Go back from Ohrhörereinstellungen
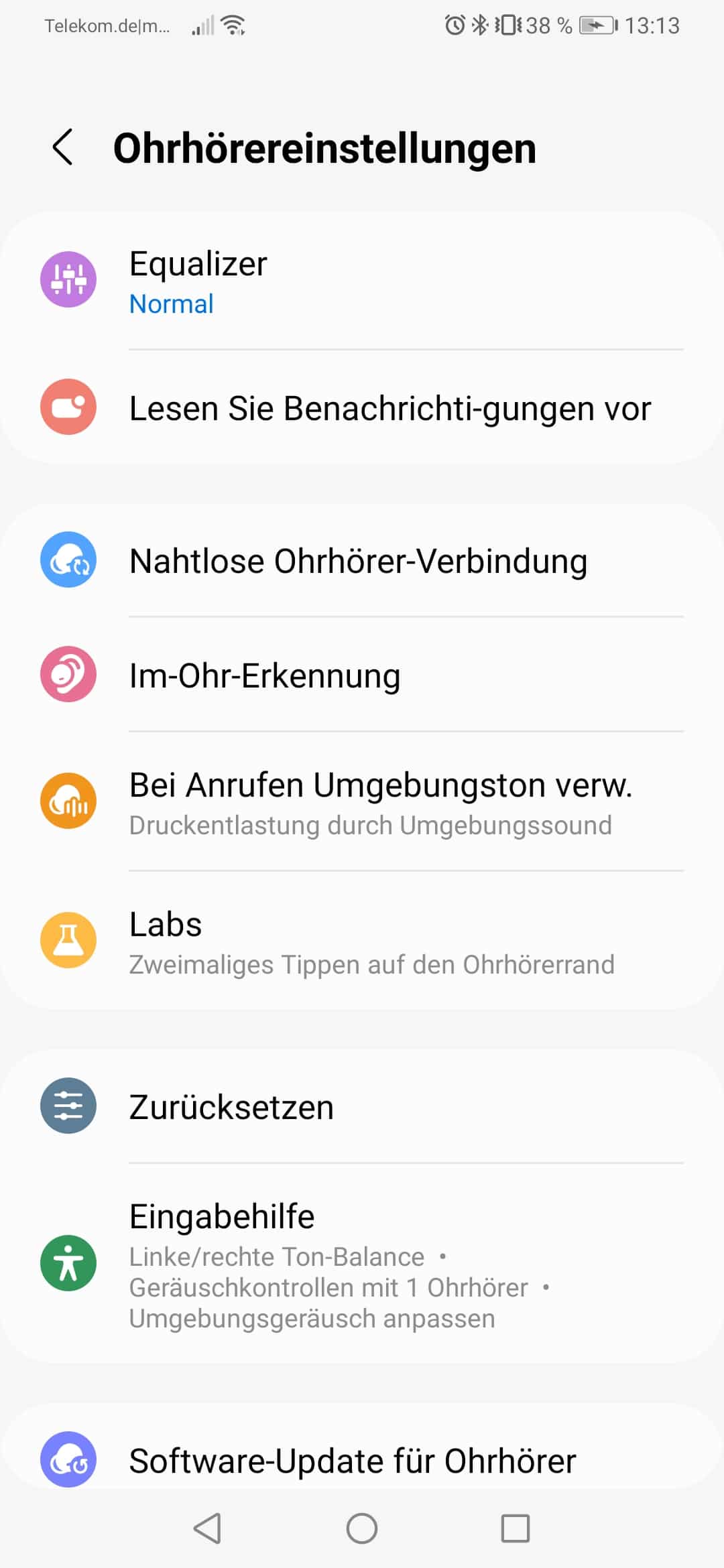Screen dimensions: 724x1568 [63, 147]
